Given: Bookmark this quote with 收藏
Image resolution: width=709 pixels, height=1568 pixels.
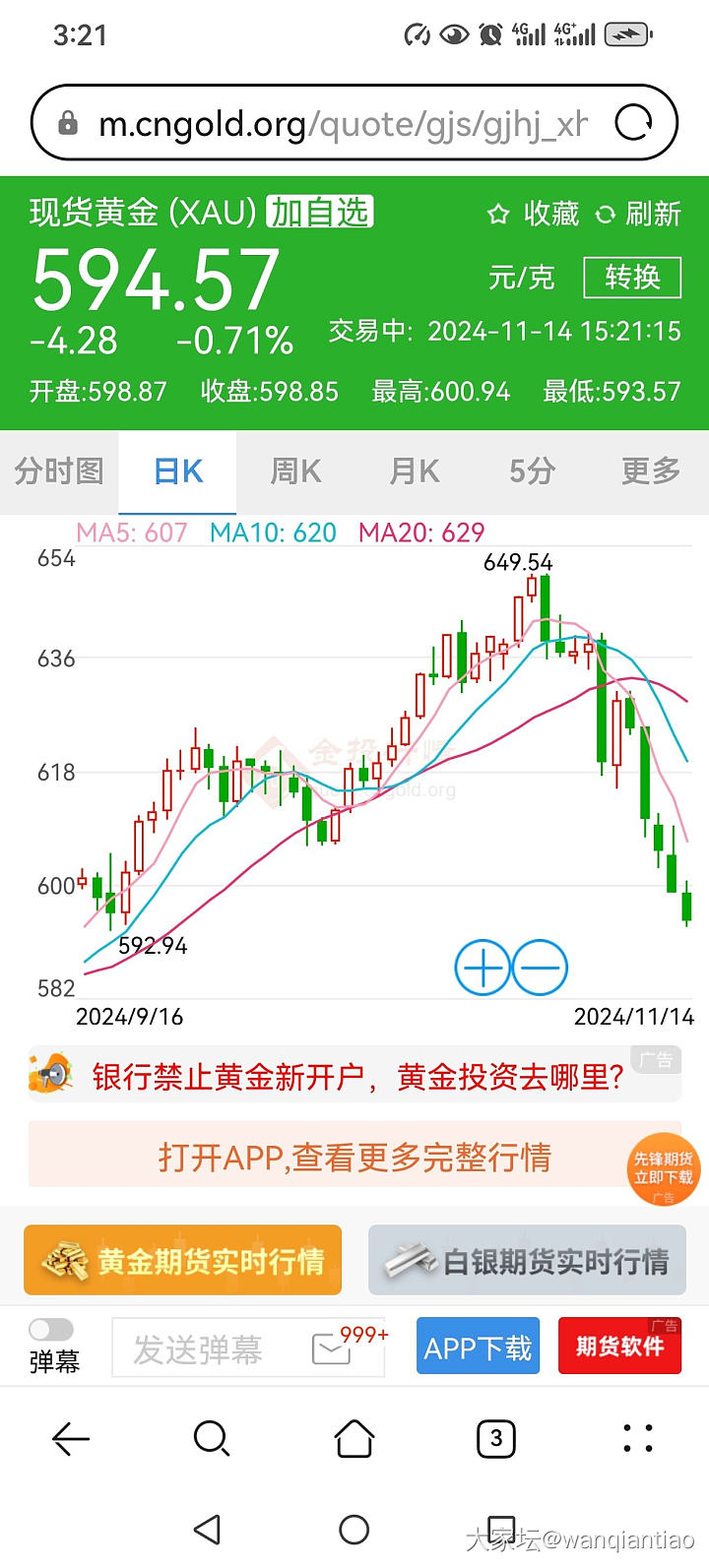Looking at the screenshot, I should point(535,214).
